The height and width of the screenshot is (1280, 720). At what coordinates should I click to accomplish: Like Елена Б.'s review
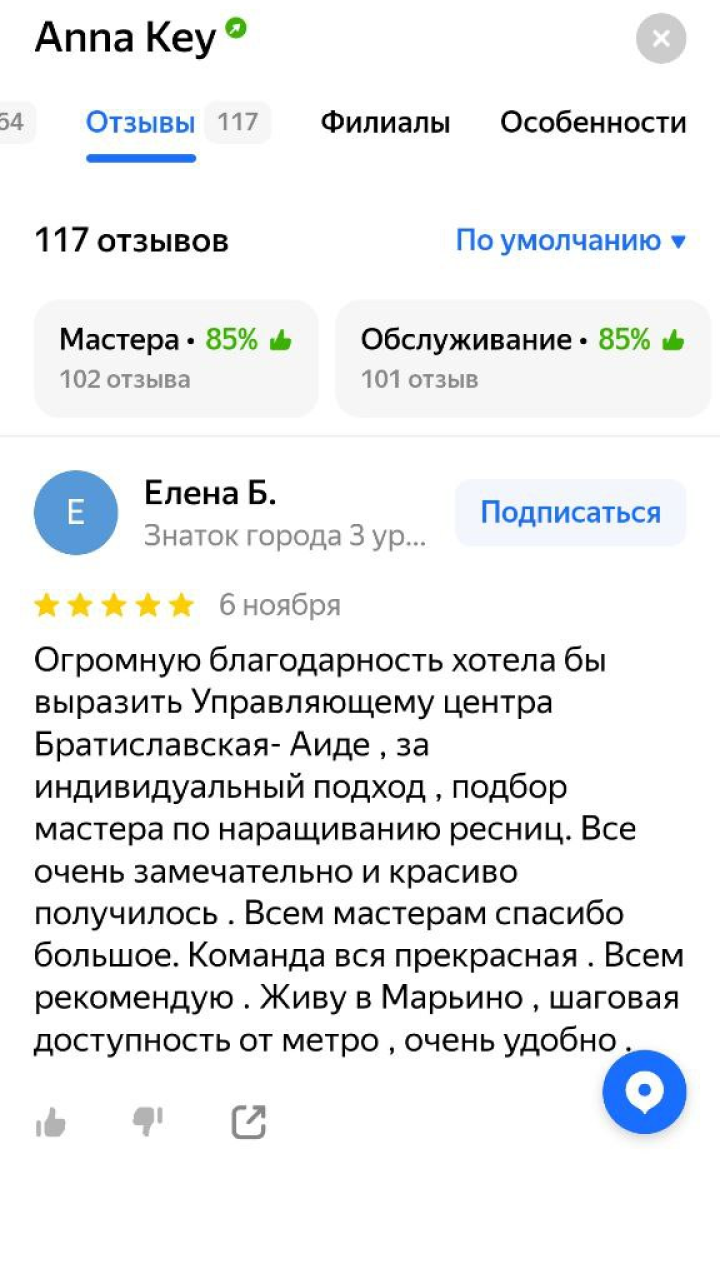[51, 1122]
